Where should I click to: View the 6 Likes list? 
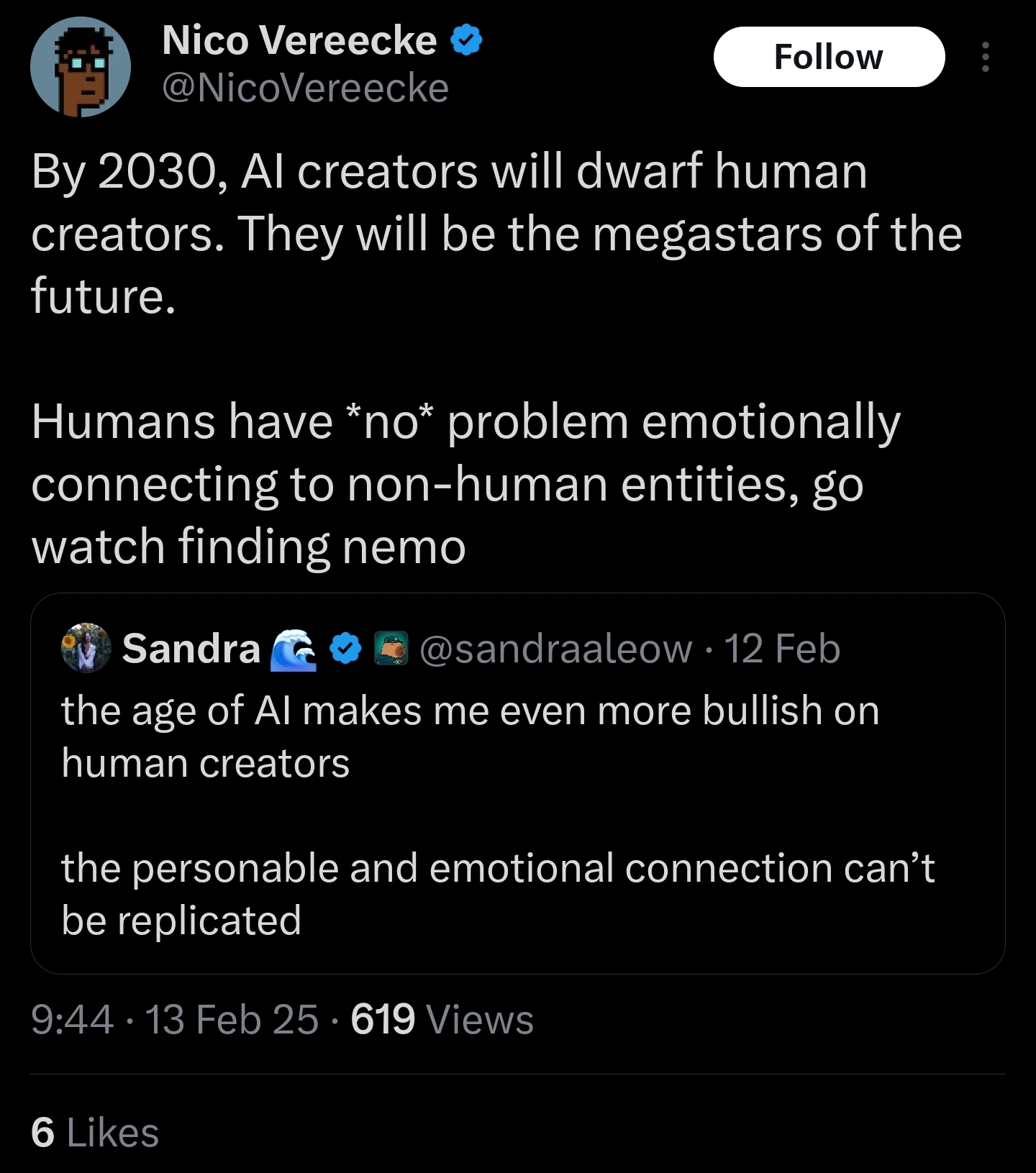[x=95, y=1132]
